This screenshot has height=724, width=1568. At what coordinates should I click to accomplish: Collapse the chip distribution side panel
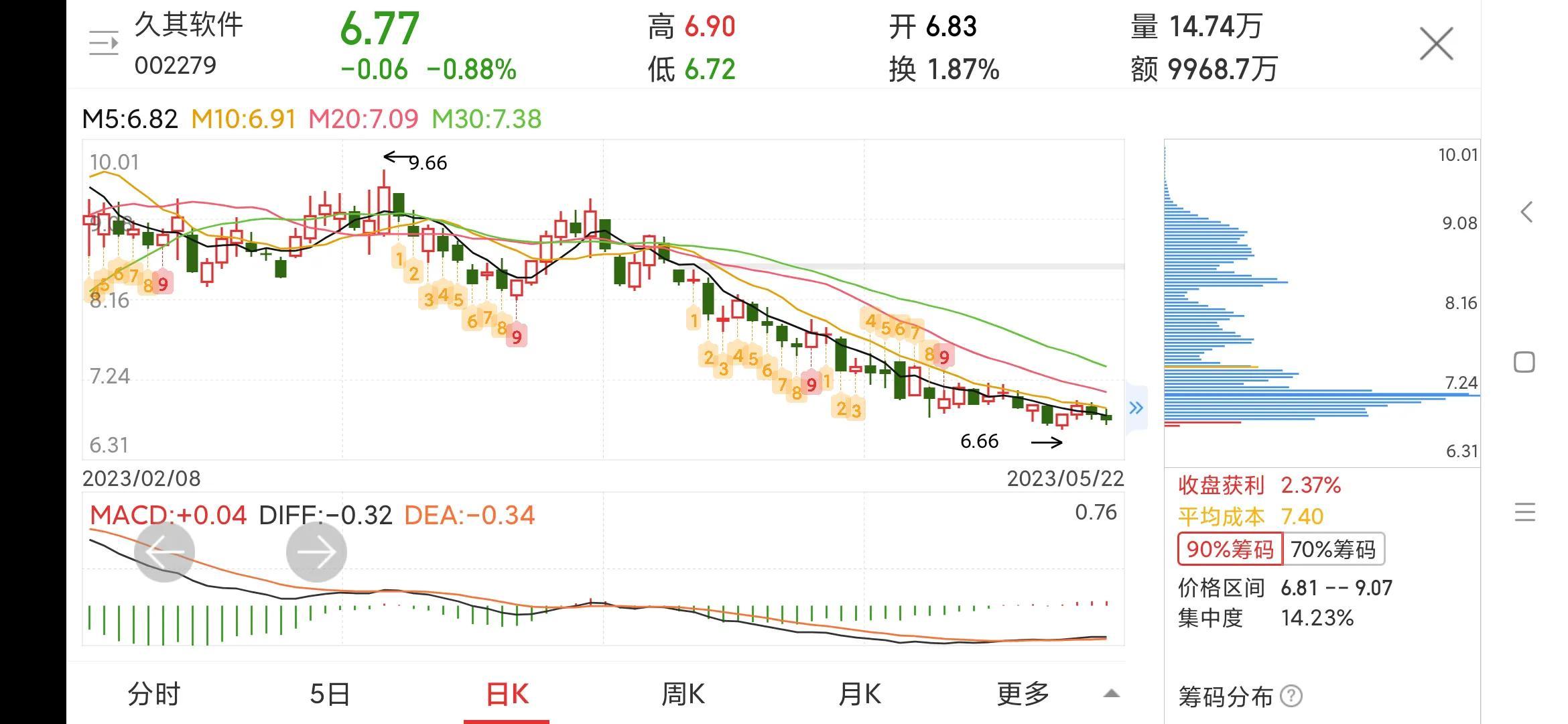click(1136, 408)
